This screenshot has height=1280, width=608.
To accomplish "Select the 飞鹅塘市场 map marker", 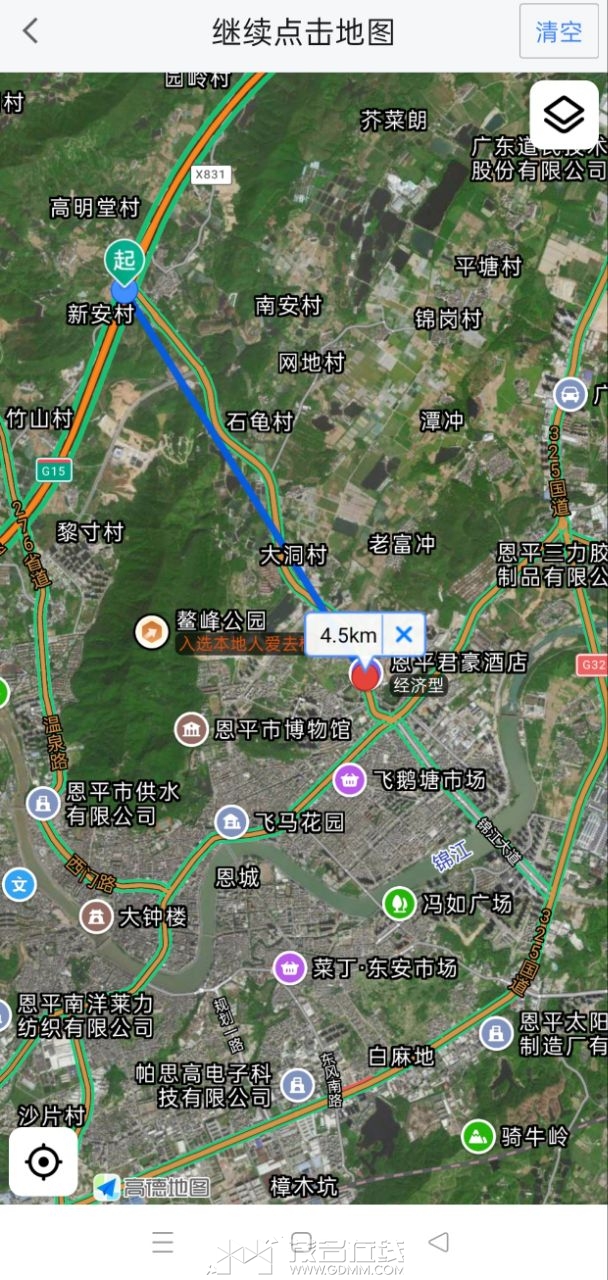I will pyautogui.click(x=349, y=779).
